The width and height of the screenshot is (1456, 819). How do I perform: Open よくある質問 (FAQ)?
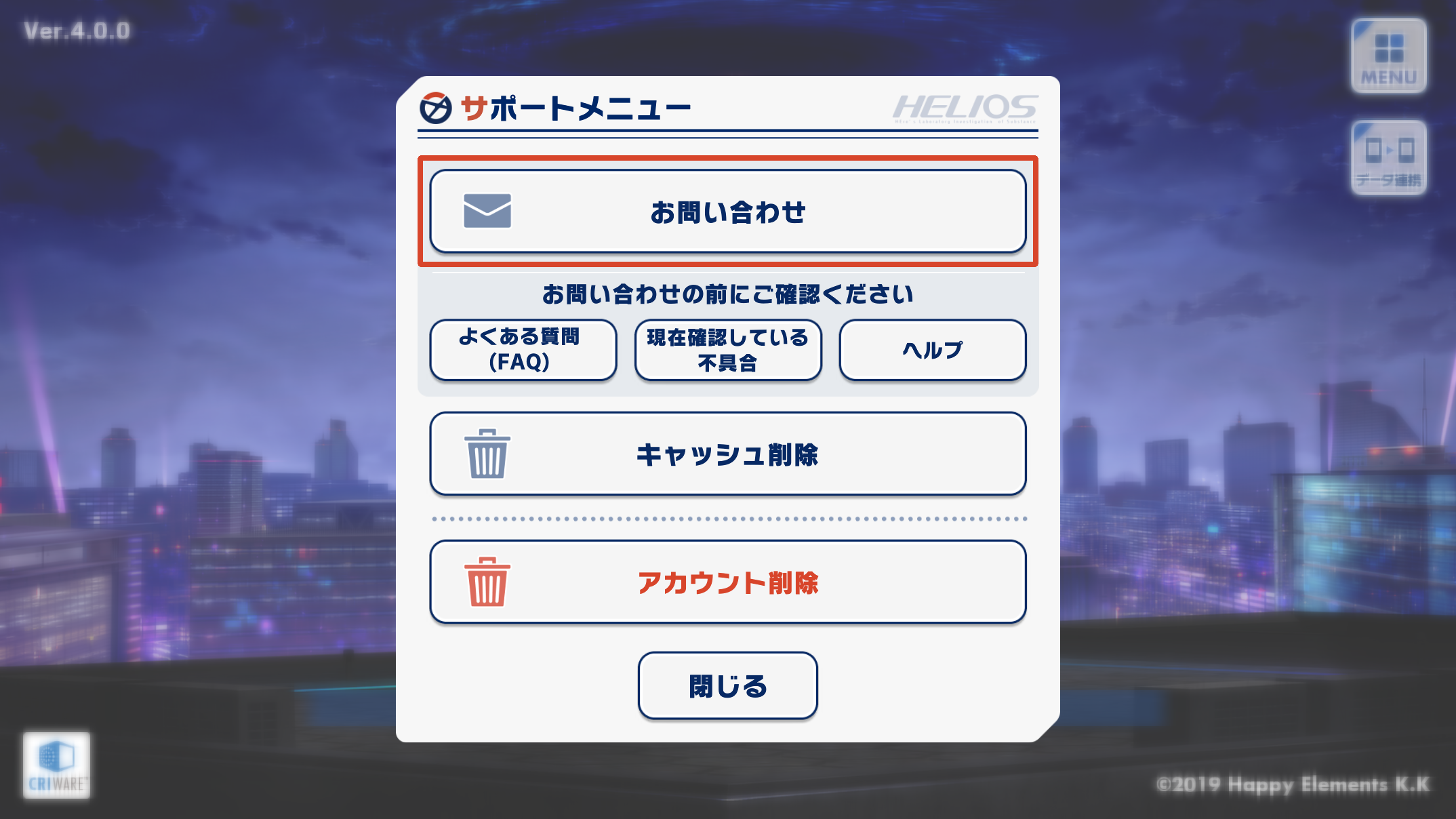point(523,349)
